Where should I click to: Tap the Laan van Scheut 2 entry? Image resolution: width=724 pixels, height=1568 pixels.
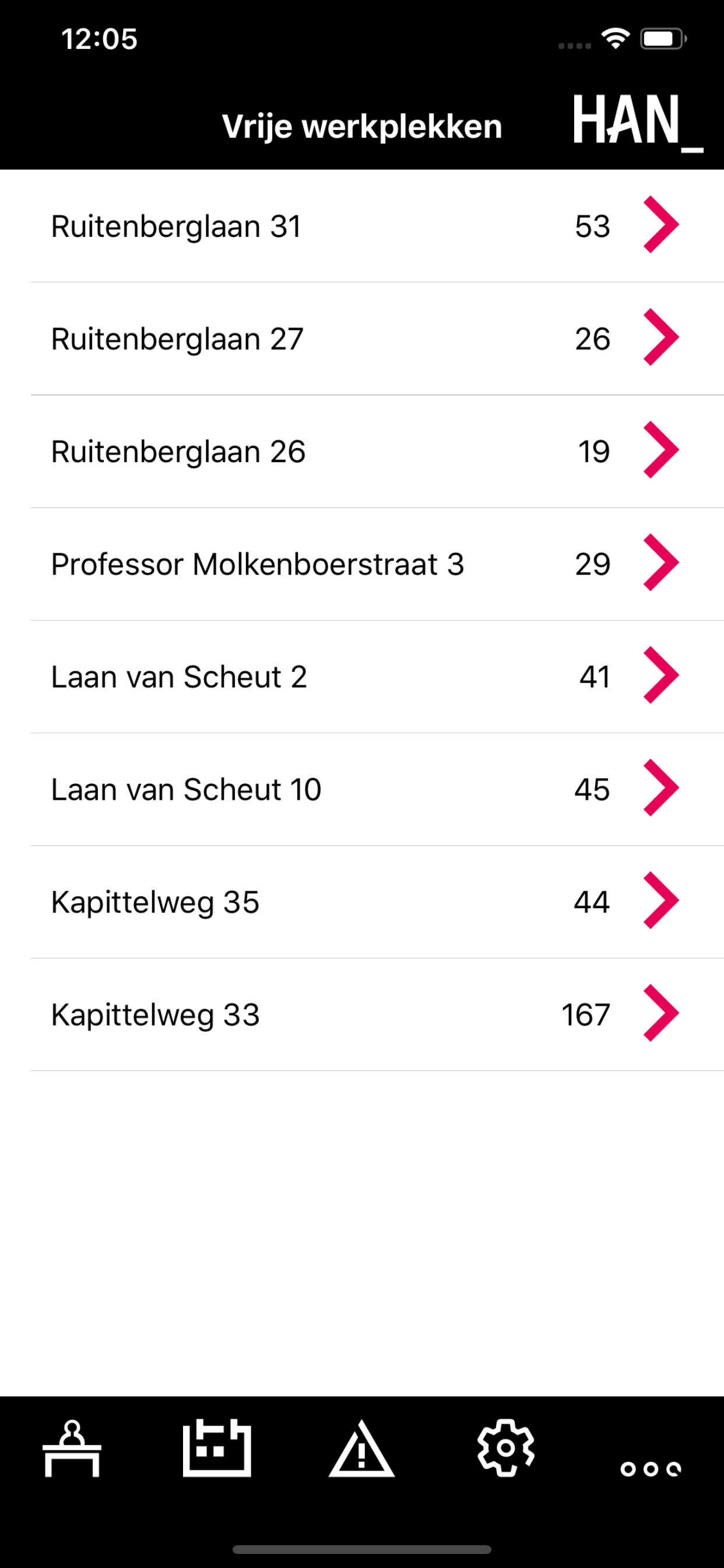click(x=362, y=676)
